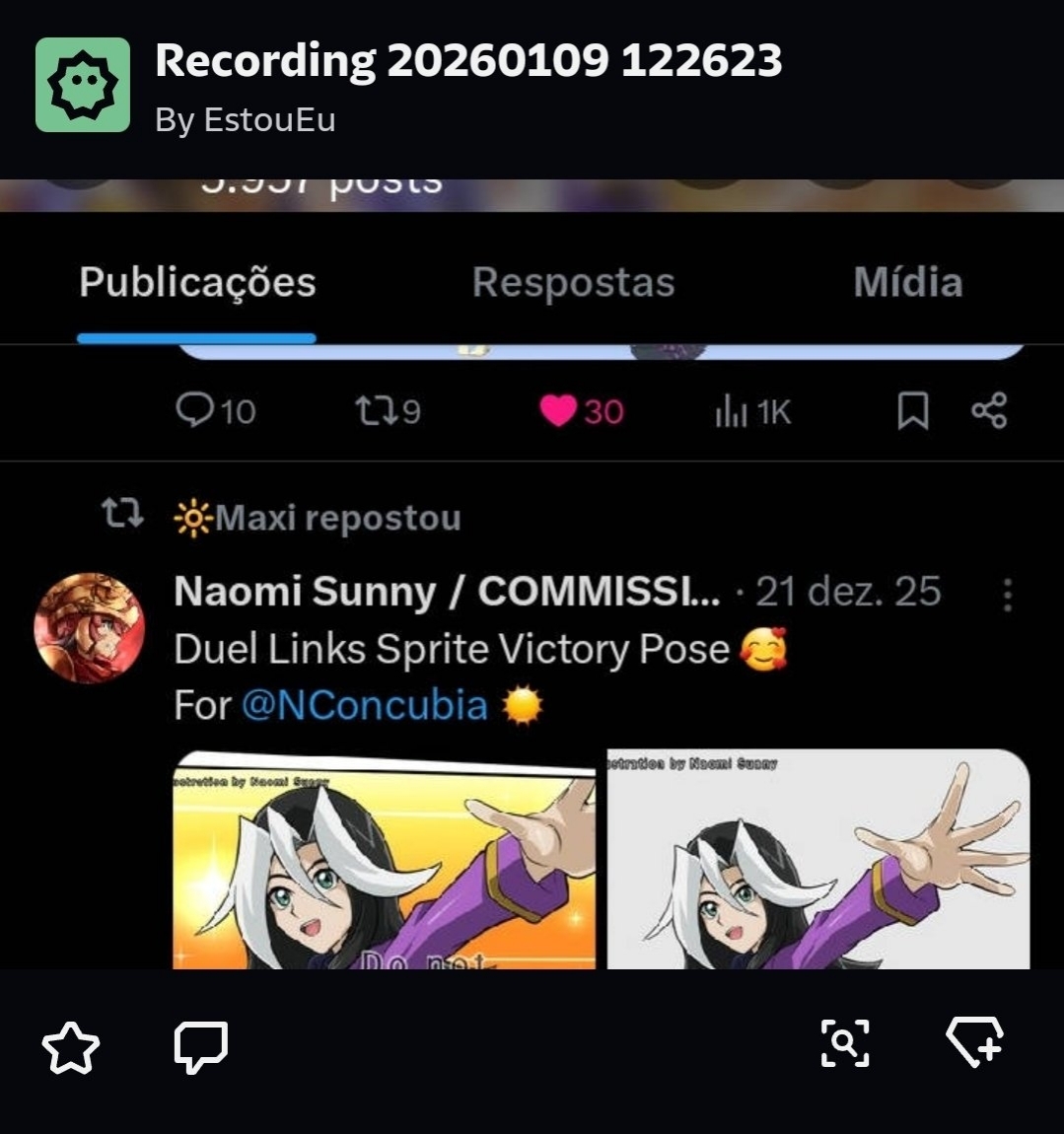This screenshot has width=1064, height=1134.
Task: Open the overflow menu on Naomi Sunny's post
Action: tap(1007, 595)
